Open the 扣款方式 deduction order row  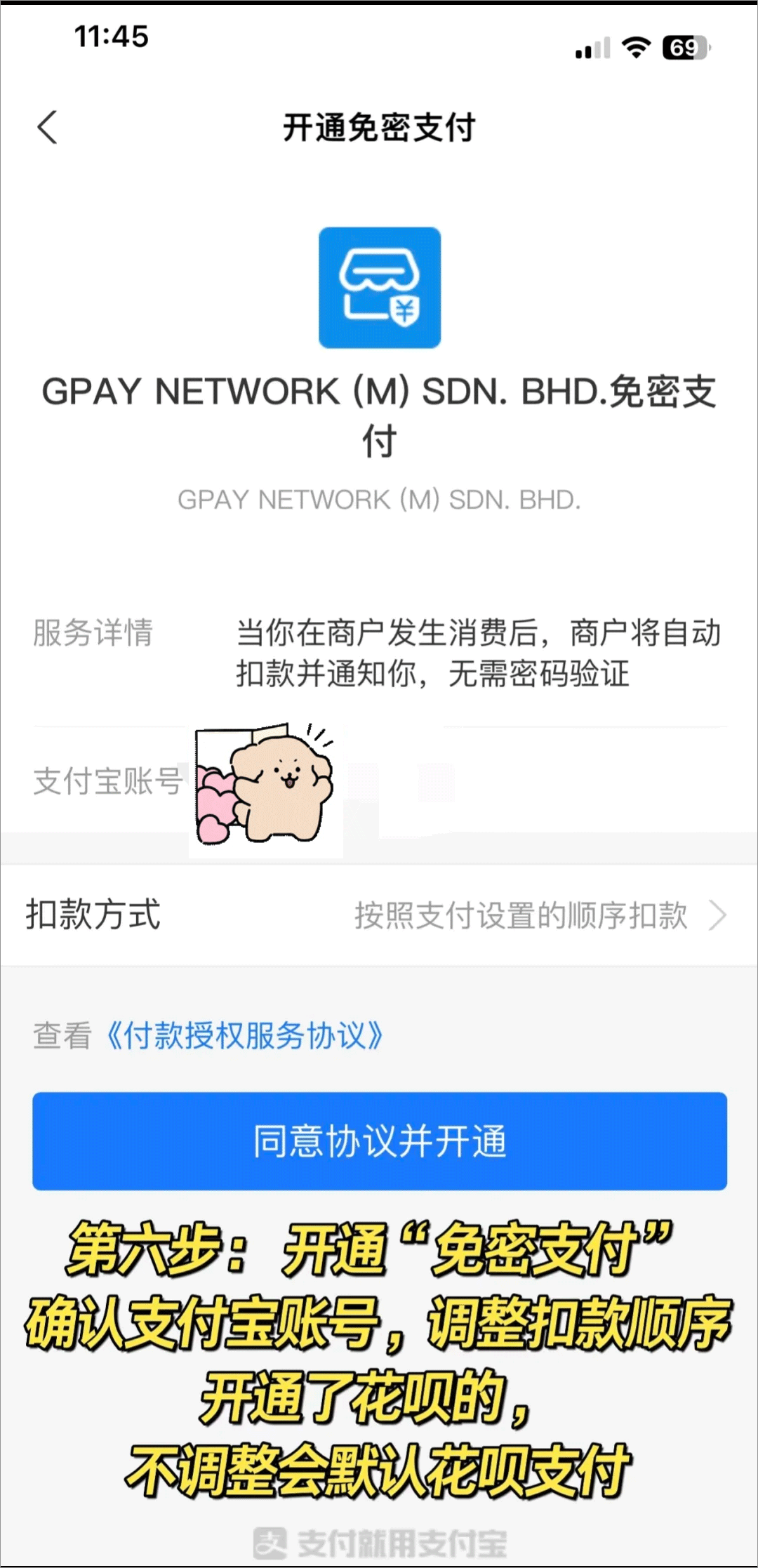379,915
